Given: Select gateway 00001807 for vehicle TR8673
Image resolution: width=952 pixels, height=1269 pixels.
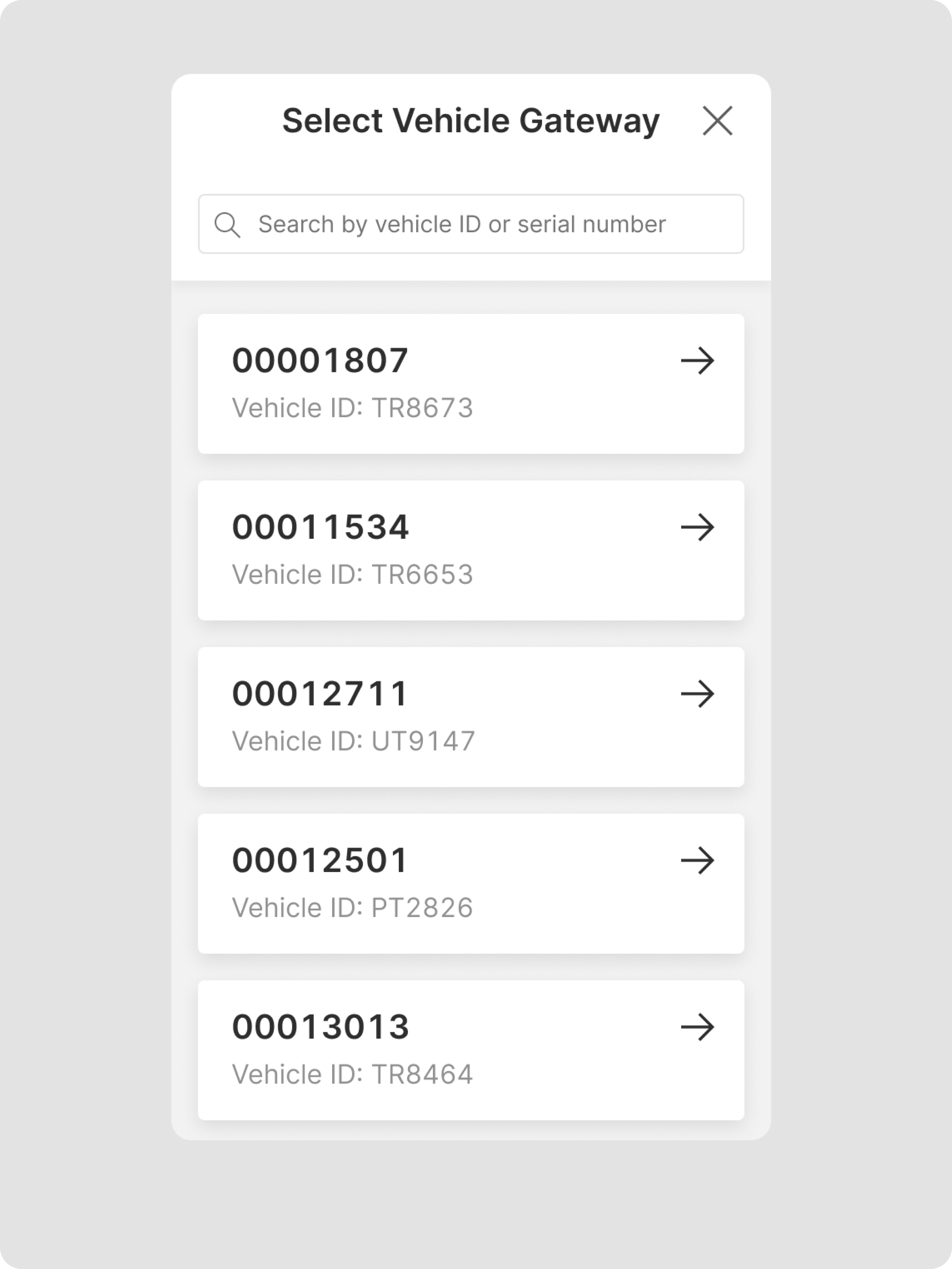Looking at the screenshot, I should coord(470,384).
